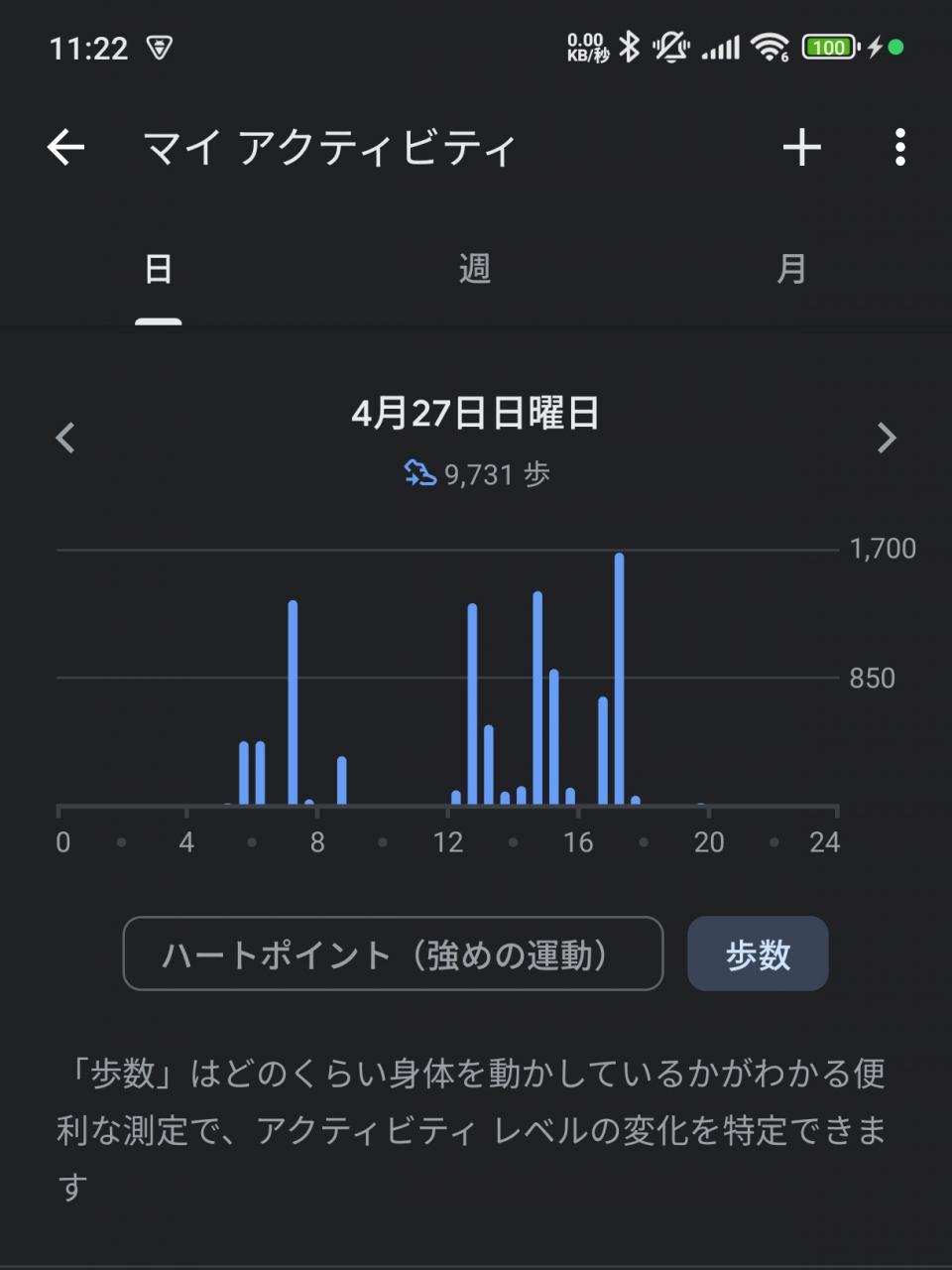Switch to the 週 tab

[475, 269]
